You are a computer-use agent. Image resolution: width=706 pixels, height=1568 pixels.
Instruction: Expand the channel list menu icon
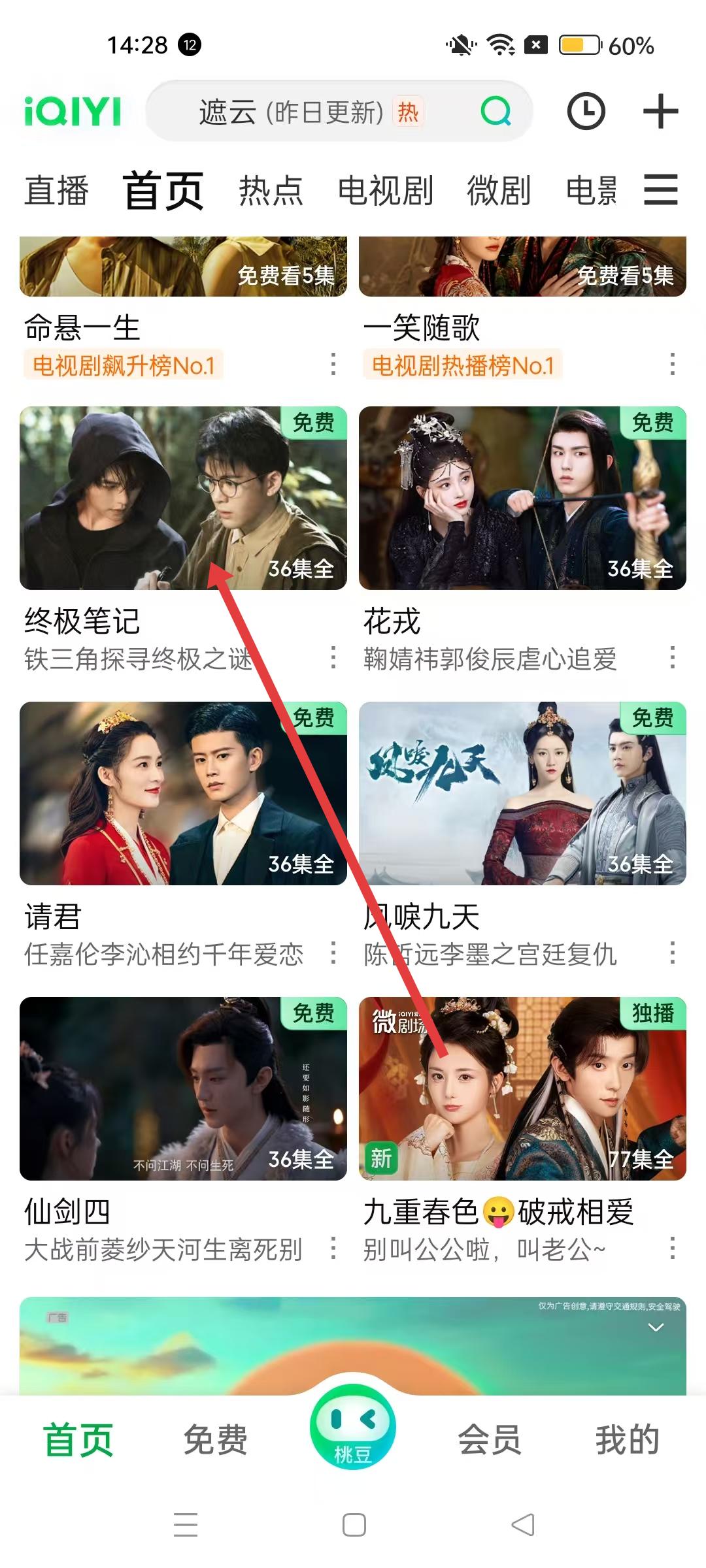pos(660,190)
